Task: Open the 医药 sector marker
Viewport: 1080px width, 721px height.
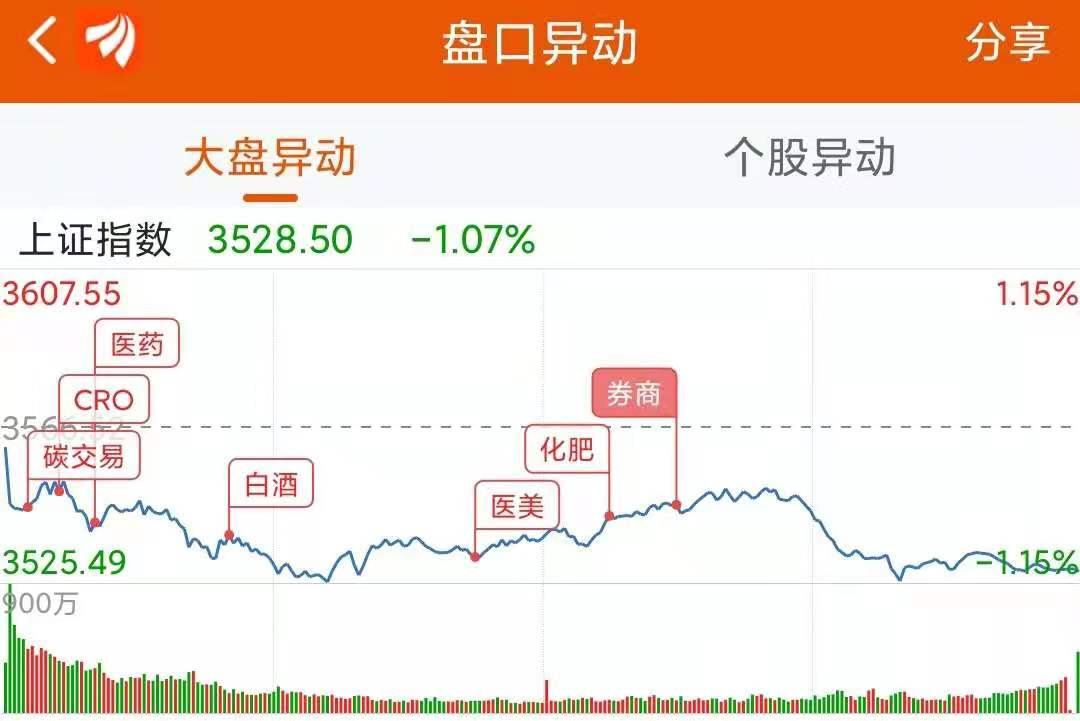Action: [x=137, y=344]
